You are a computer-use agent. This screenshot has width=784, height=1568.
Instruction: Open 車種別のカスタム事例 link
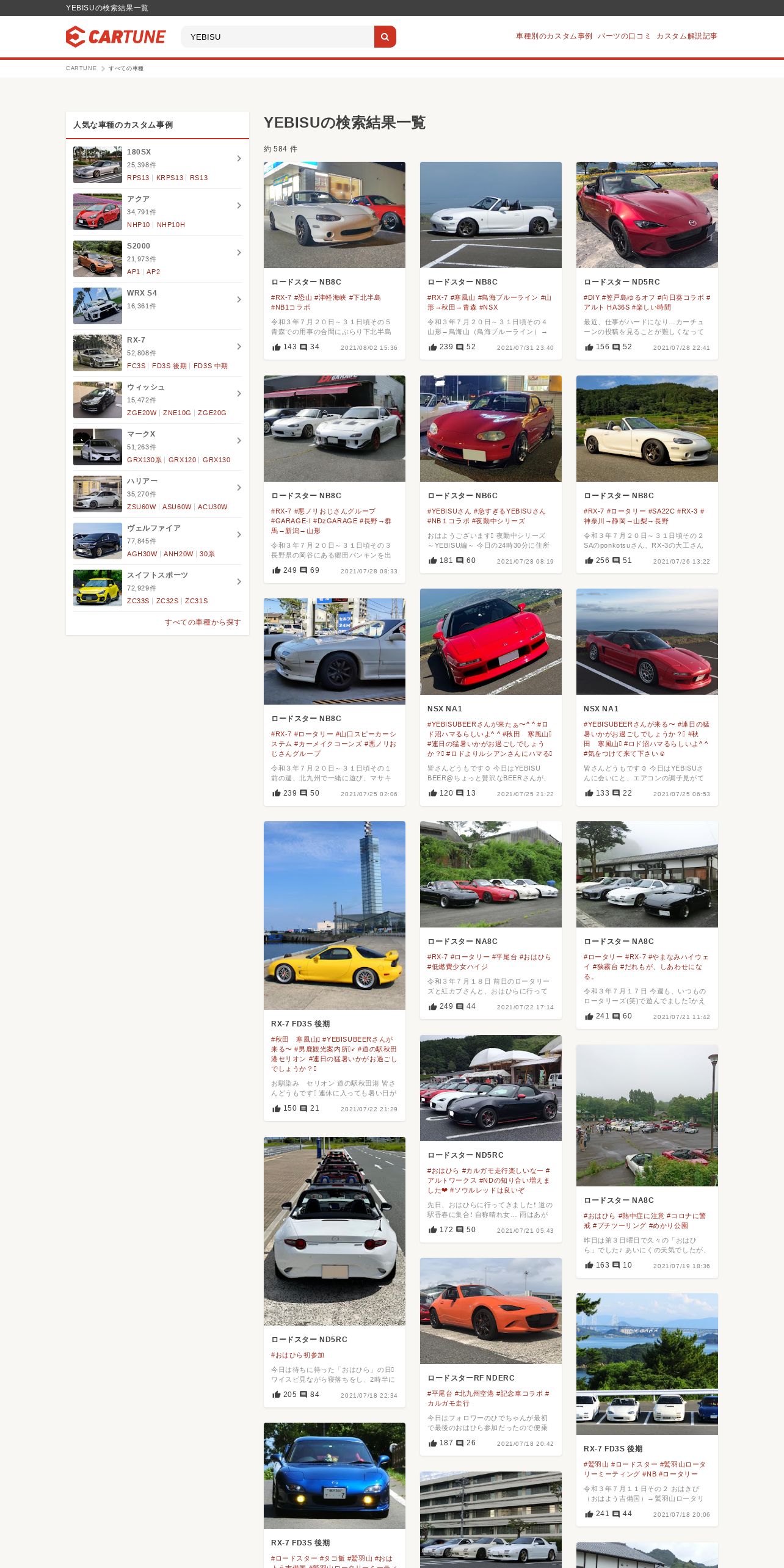tap(554, 36)
